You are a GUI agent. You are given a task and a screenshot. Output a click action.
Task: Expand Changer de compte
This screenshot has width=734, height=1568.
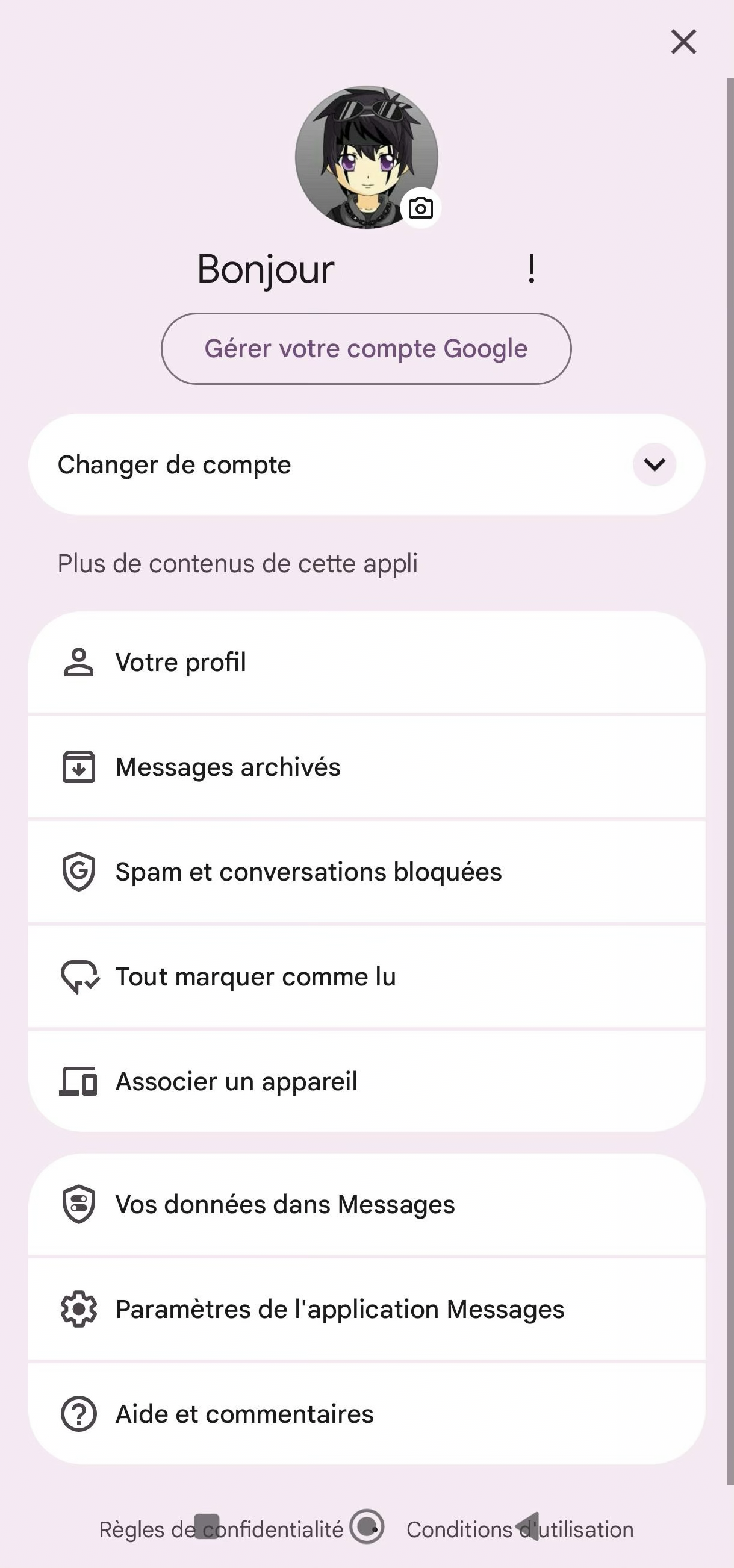pos(655,465)
